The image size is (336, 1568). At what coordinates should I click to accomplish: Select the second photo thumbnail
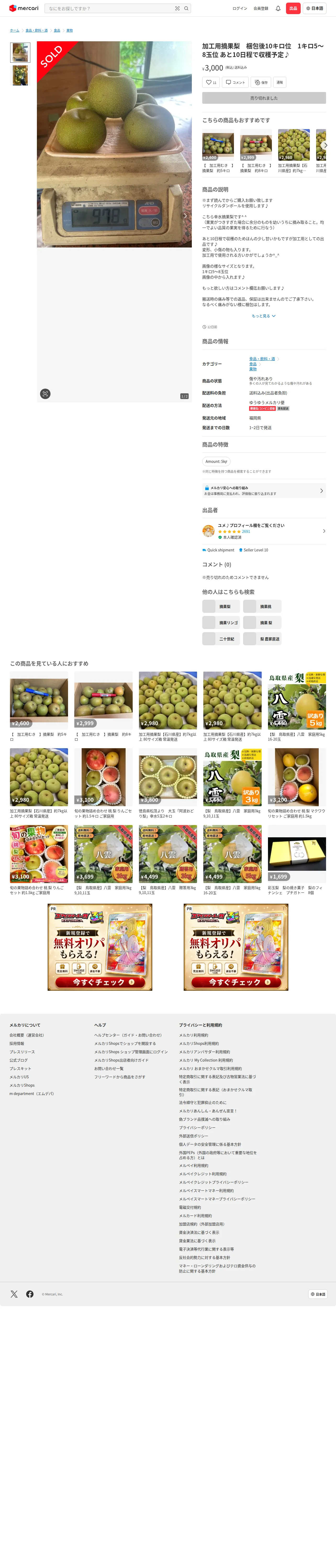pos(20,76)
